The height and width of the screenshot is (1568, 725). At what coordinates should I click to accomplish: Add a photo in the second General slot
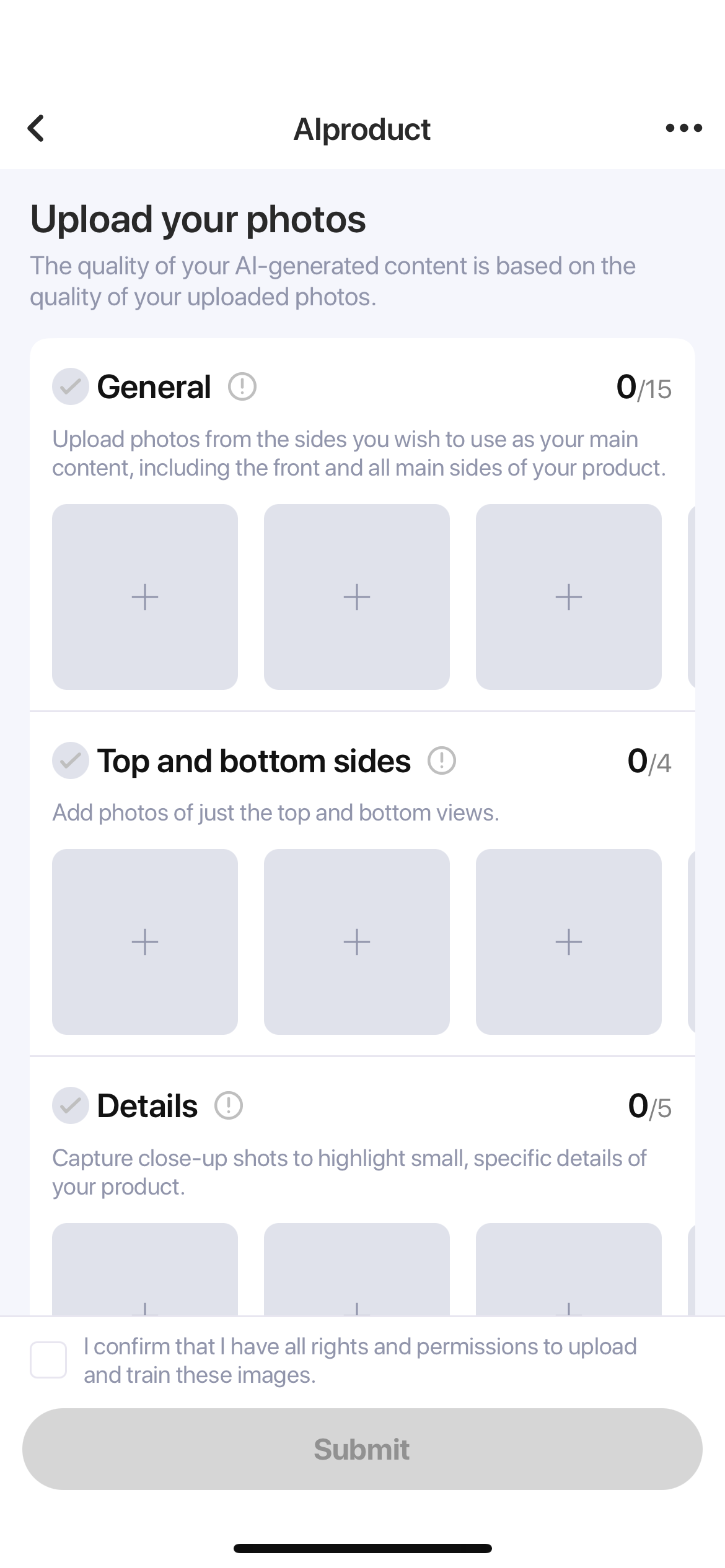[357, 597]
